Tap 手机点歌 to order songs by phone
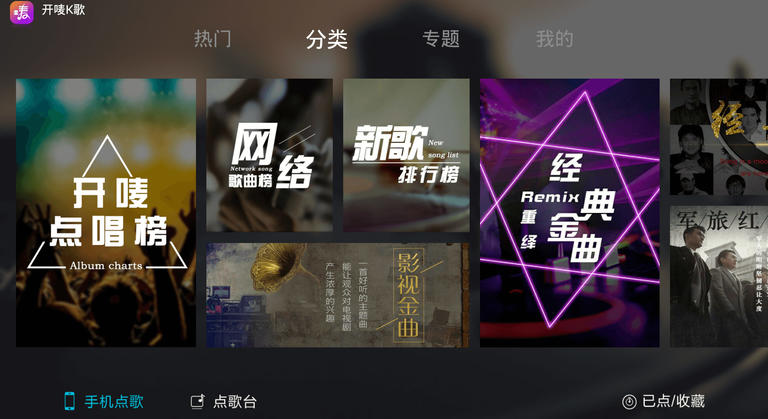This screenshot has width=768, height=419. coord(103,401)
